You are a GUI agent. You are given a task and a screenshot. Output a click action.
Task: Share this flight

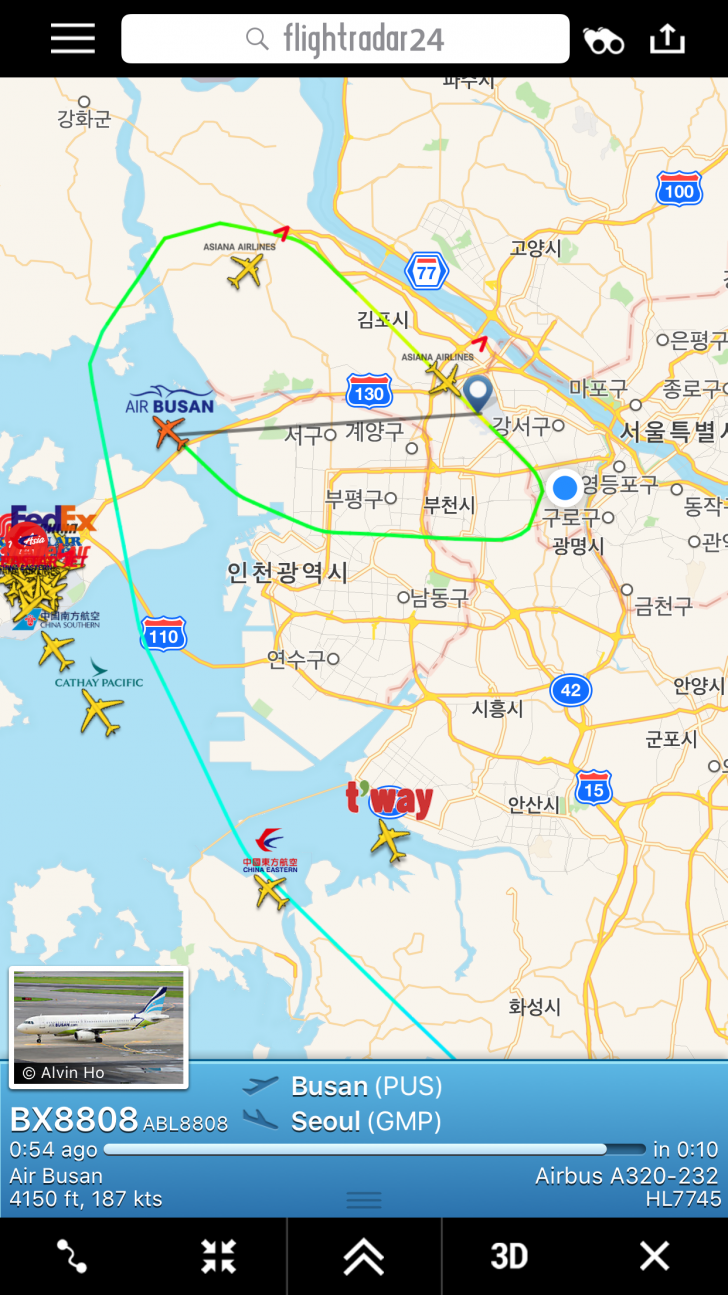(667, 39)
